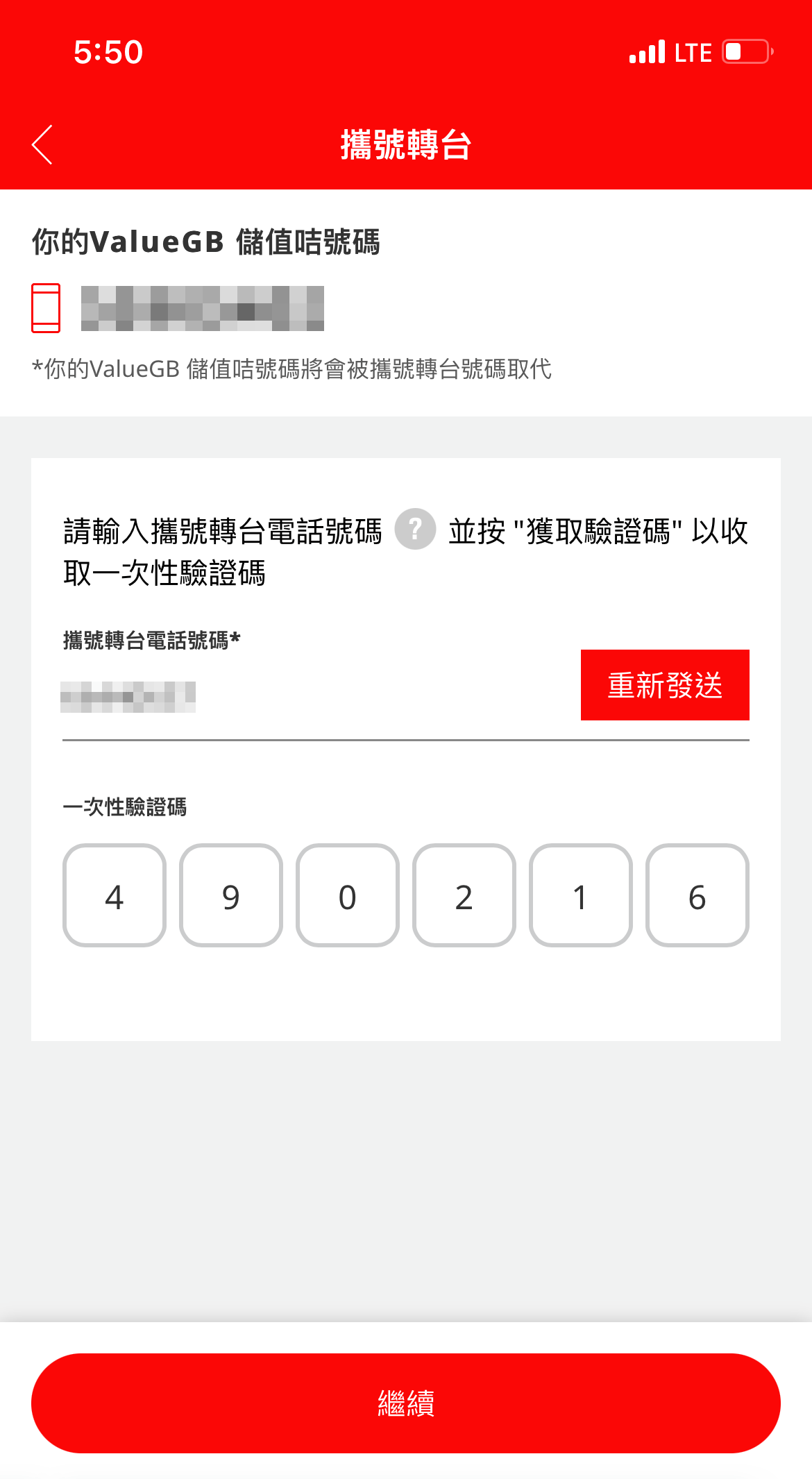Tap 重新發送 to resend the code
Viewport: 812px width, 1479px height.
665,685
